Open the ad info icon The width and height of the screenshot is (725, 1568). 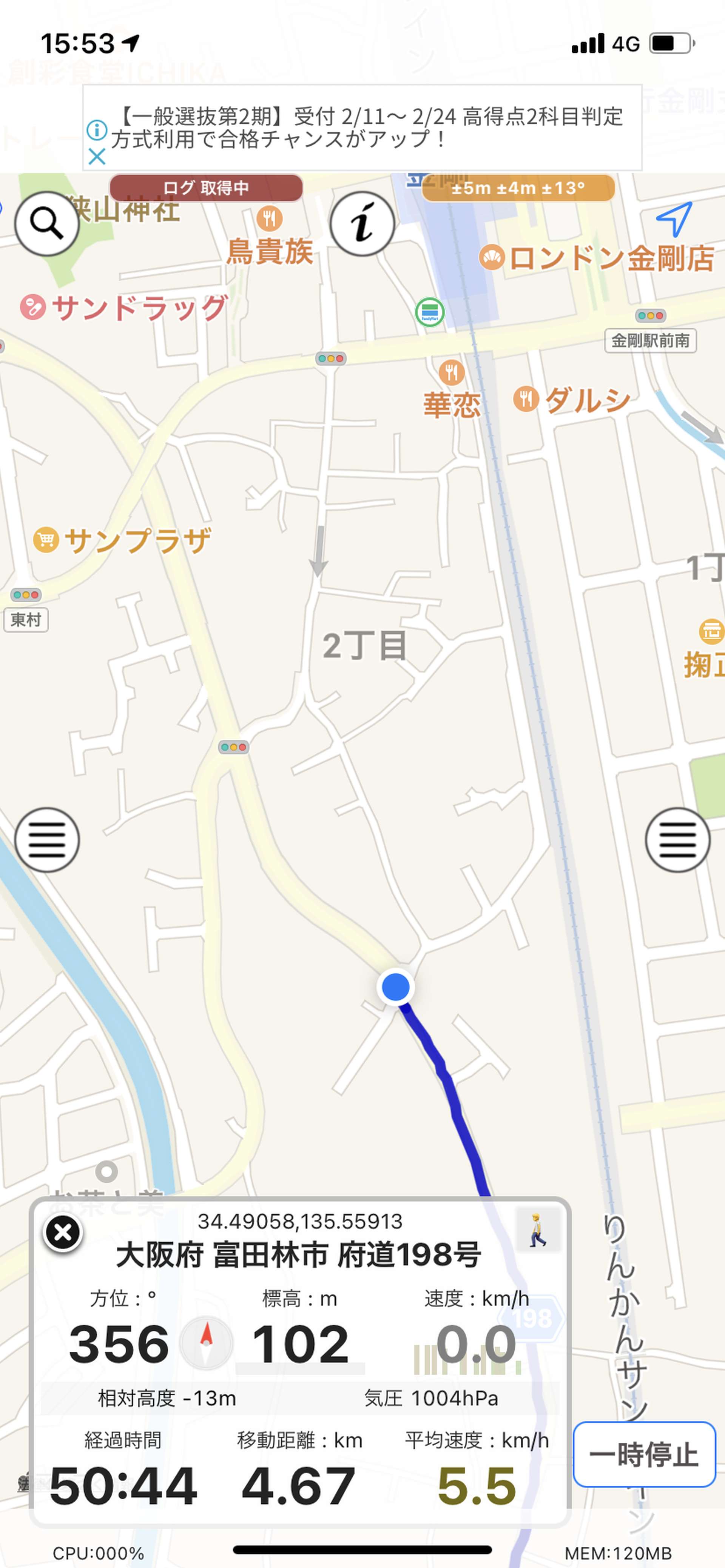(97, 130)
